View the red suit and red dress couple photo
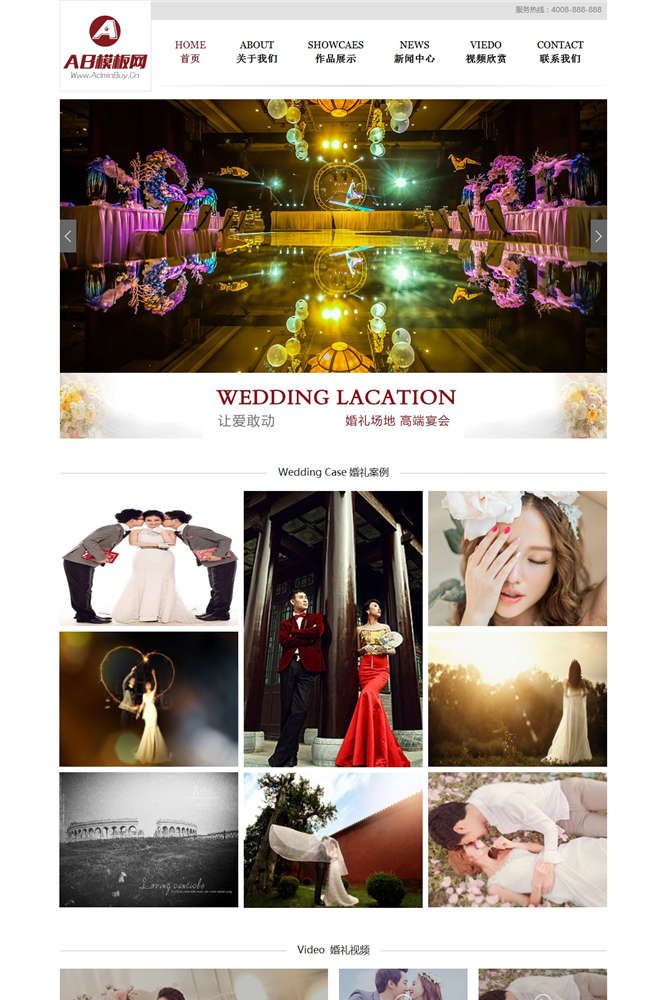666x1000 pixels. [333, 628]
